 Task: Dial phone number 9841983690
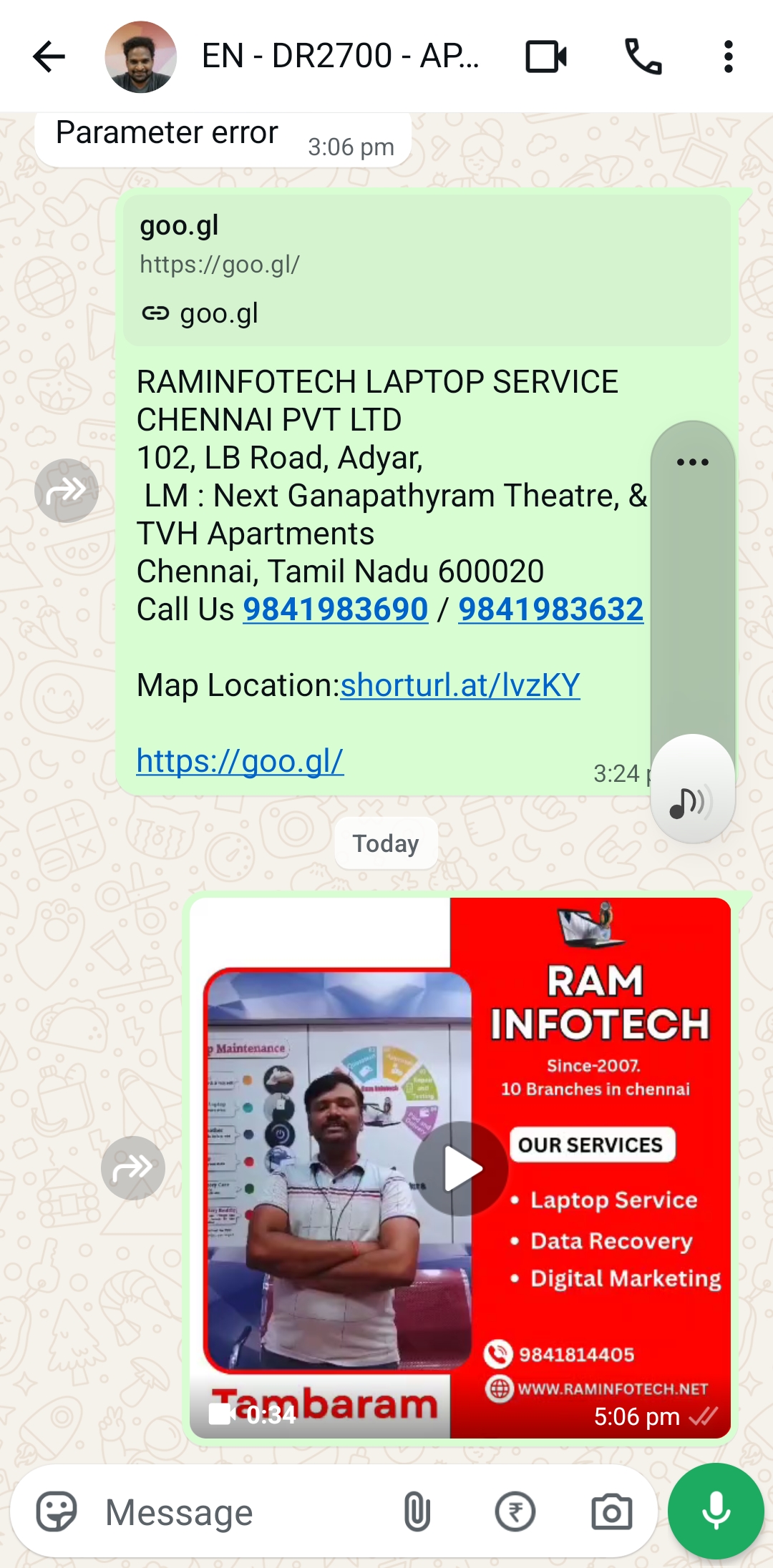pos(335,609)
